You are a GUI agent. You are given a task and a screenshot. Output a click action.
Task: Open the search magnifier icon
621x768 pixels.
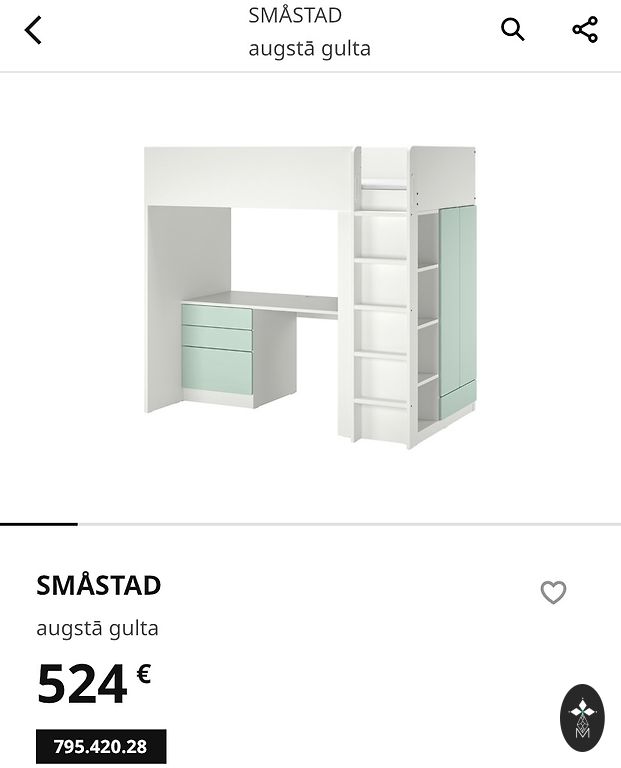pyautogui.click(x=512, y=30)
